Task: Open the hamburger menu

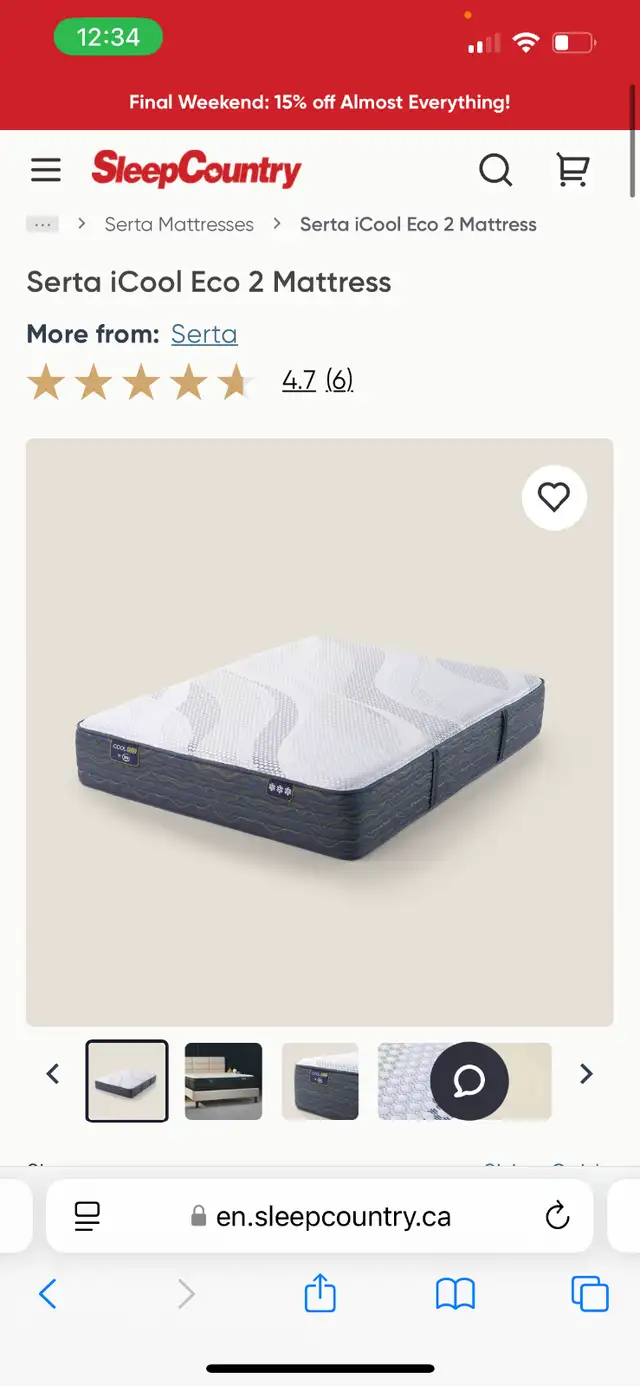Action: (x=46, y=170)
